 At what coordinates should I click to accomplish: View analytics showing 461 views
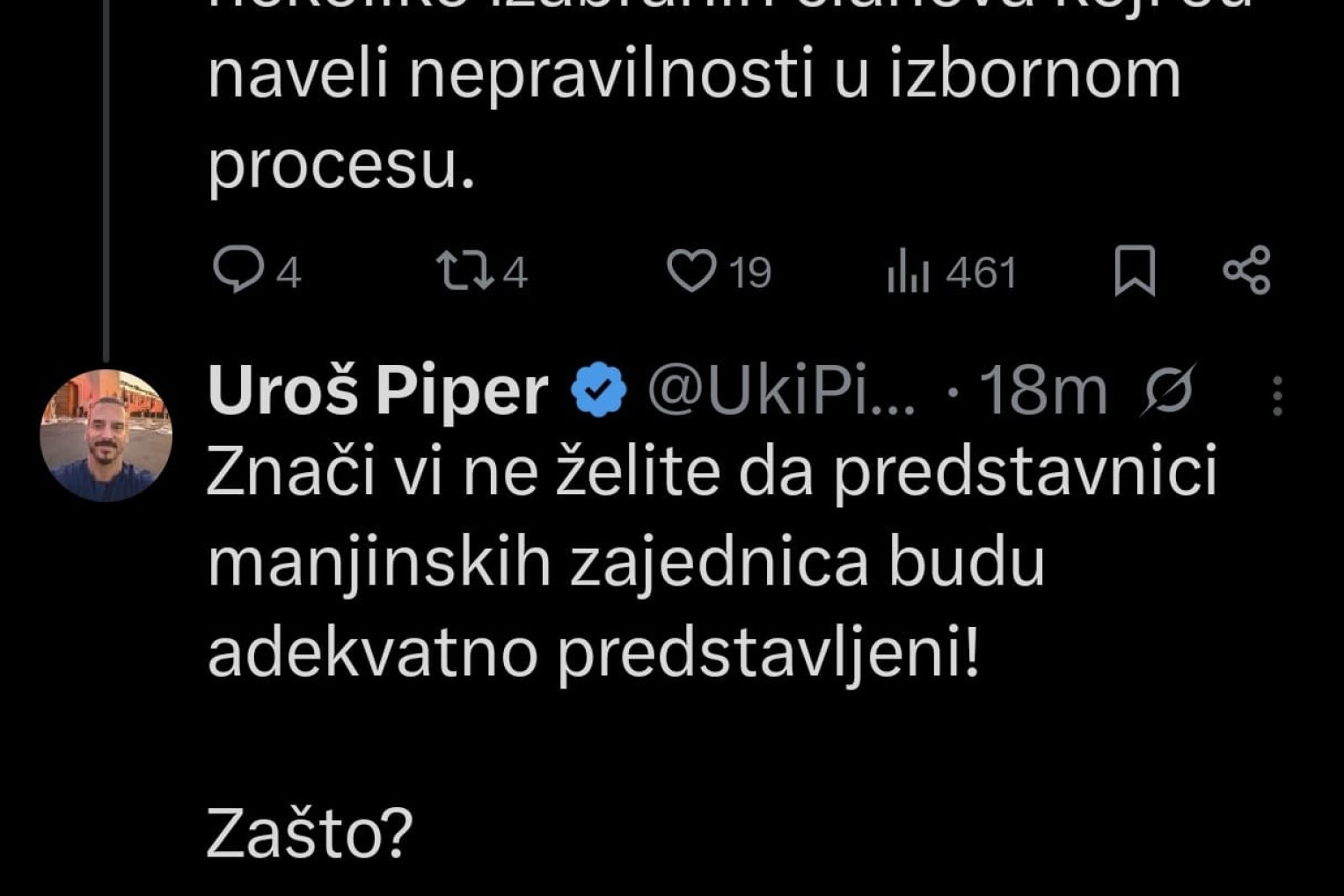coord(909,271)
